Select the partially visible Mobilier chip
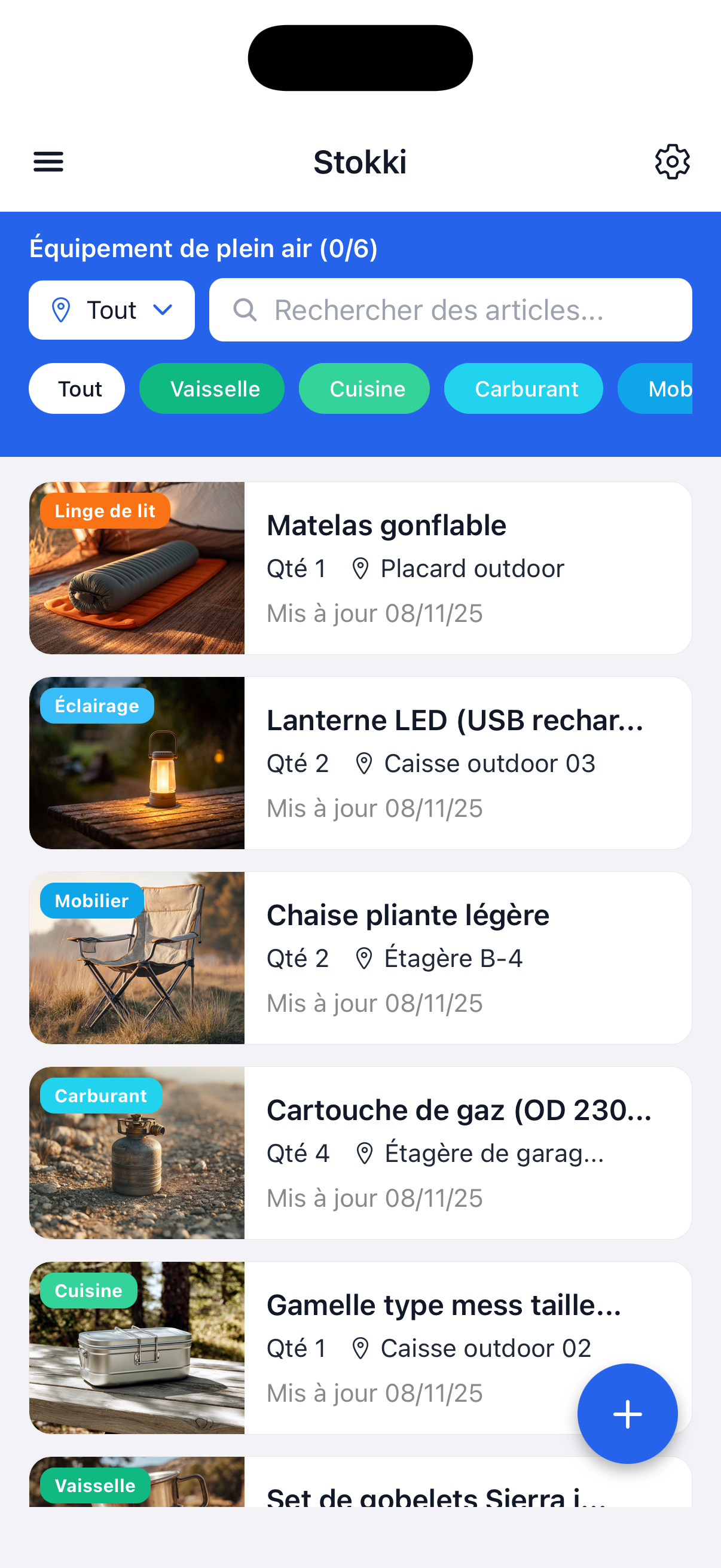This screenshot has width=721, height=1568. tap(669, 388)
